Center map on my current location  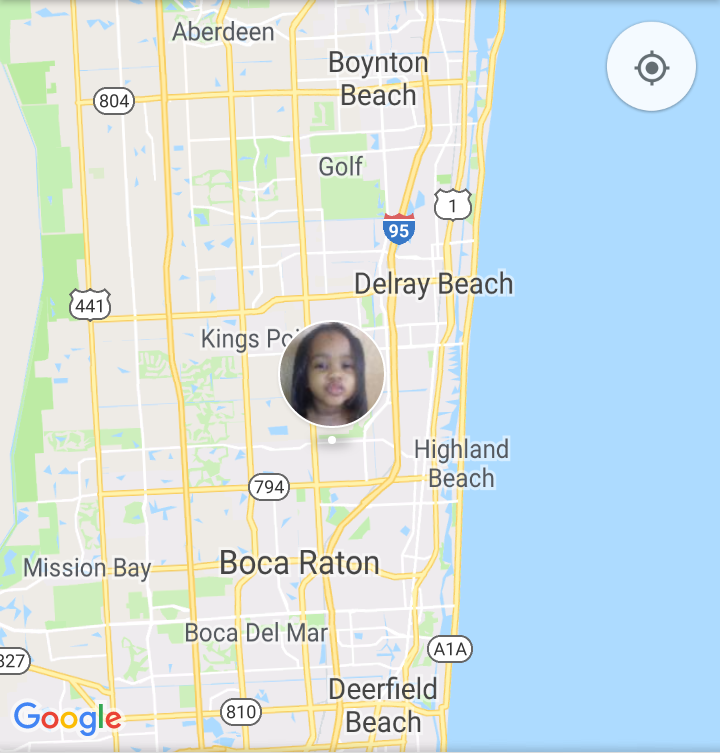pos(651,68)
